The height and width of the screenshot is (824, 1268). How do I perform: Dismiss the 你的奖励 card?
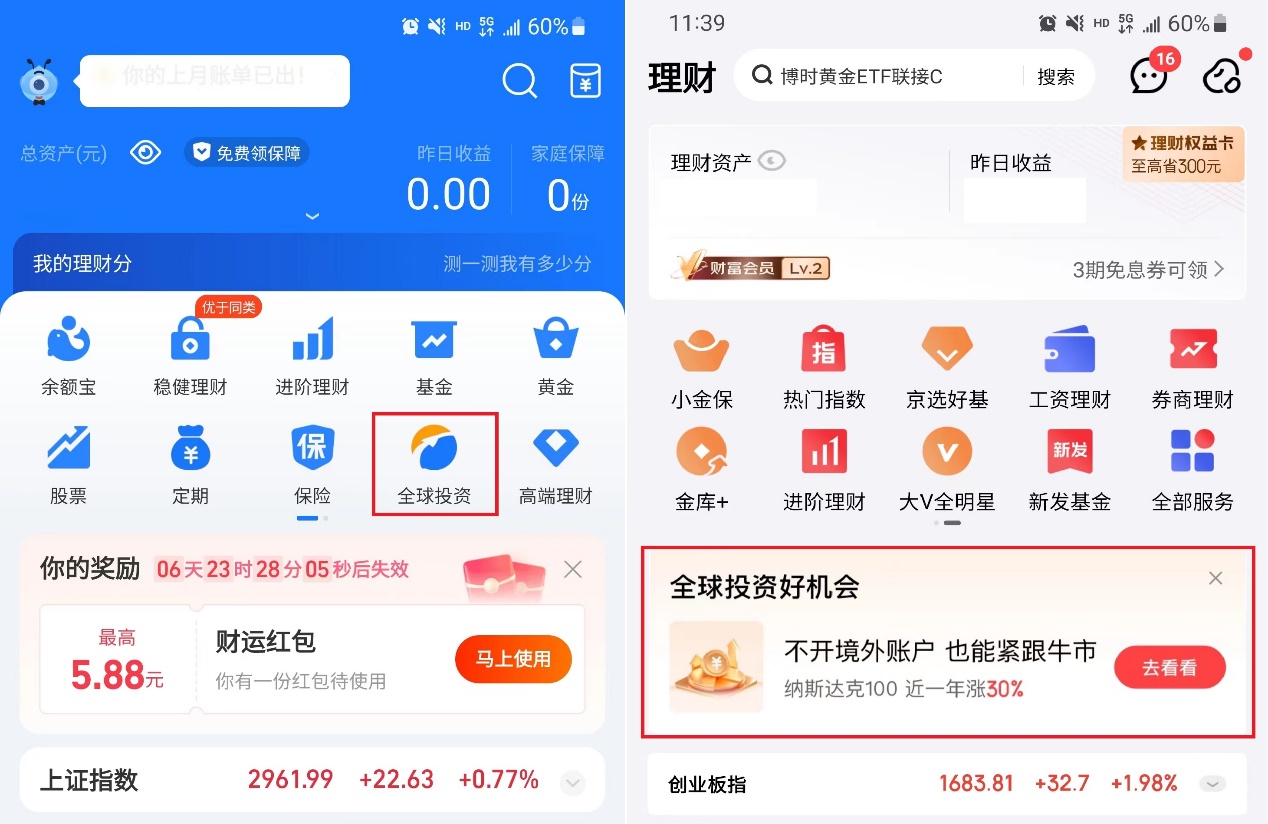click(x=573, y=569)
